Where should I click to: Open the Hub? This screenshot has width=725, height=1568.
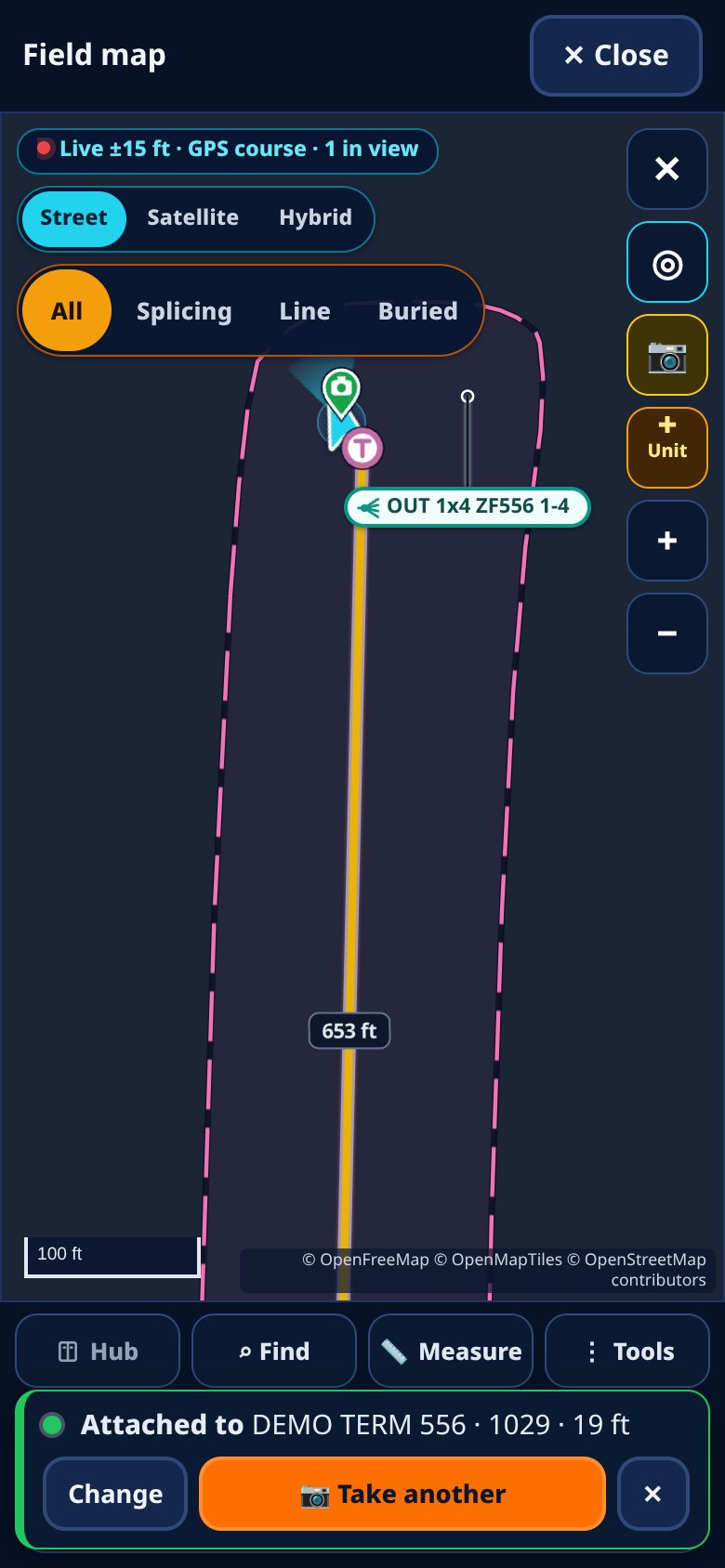(98, 1352)
